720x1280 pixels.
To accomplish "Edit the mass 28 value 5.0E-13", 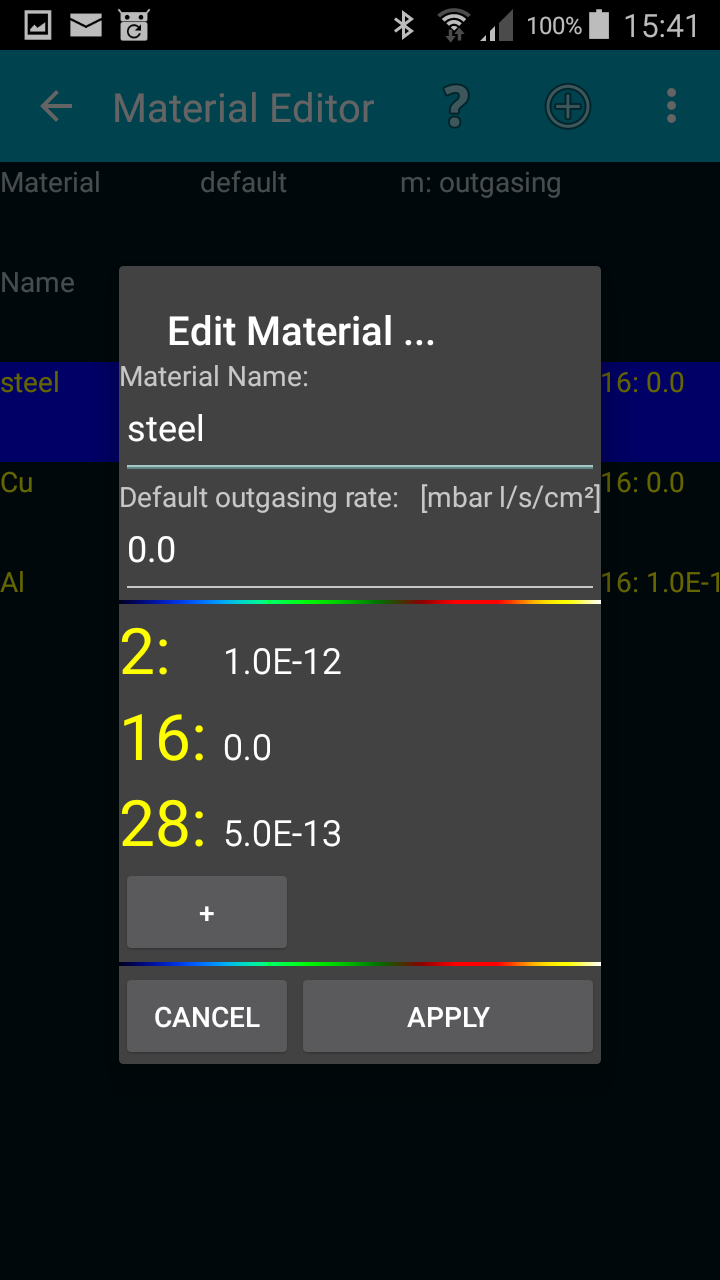I will pyautogui.click(x=283, y=834).
